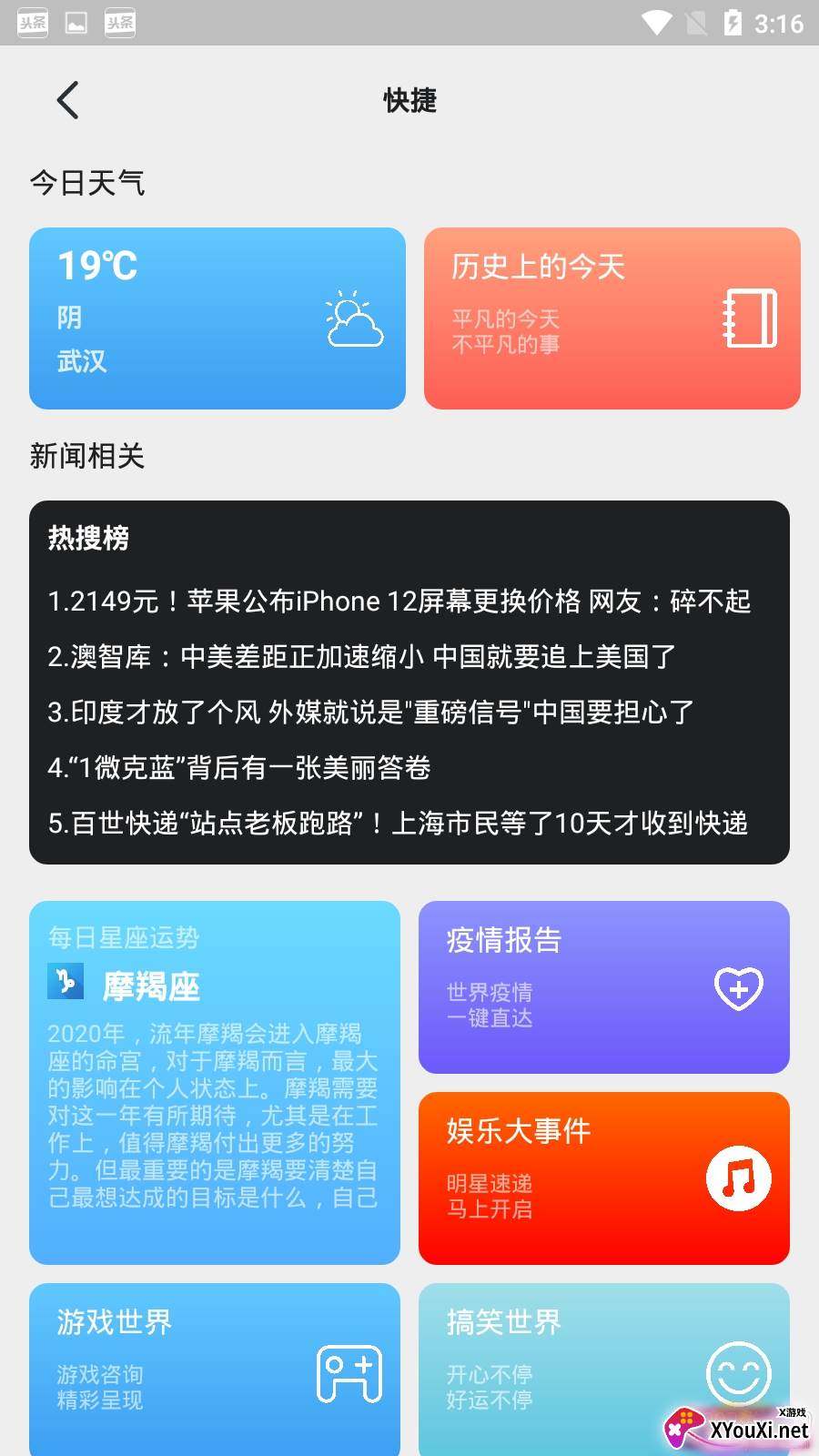Screen dimensions: 819x1456
Task: Open the 历史上的今天 card
Action: tap(612, 318)
